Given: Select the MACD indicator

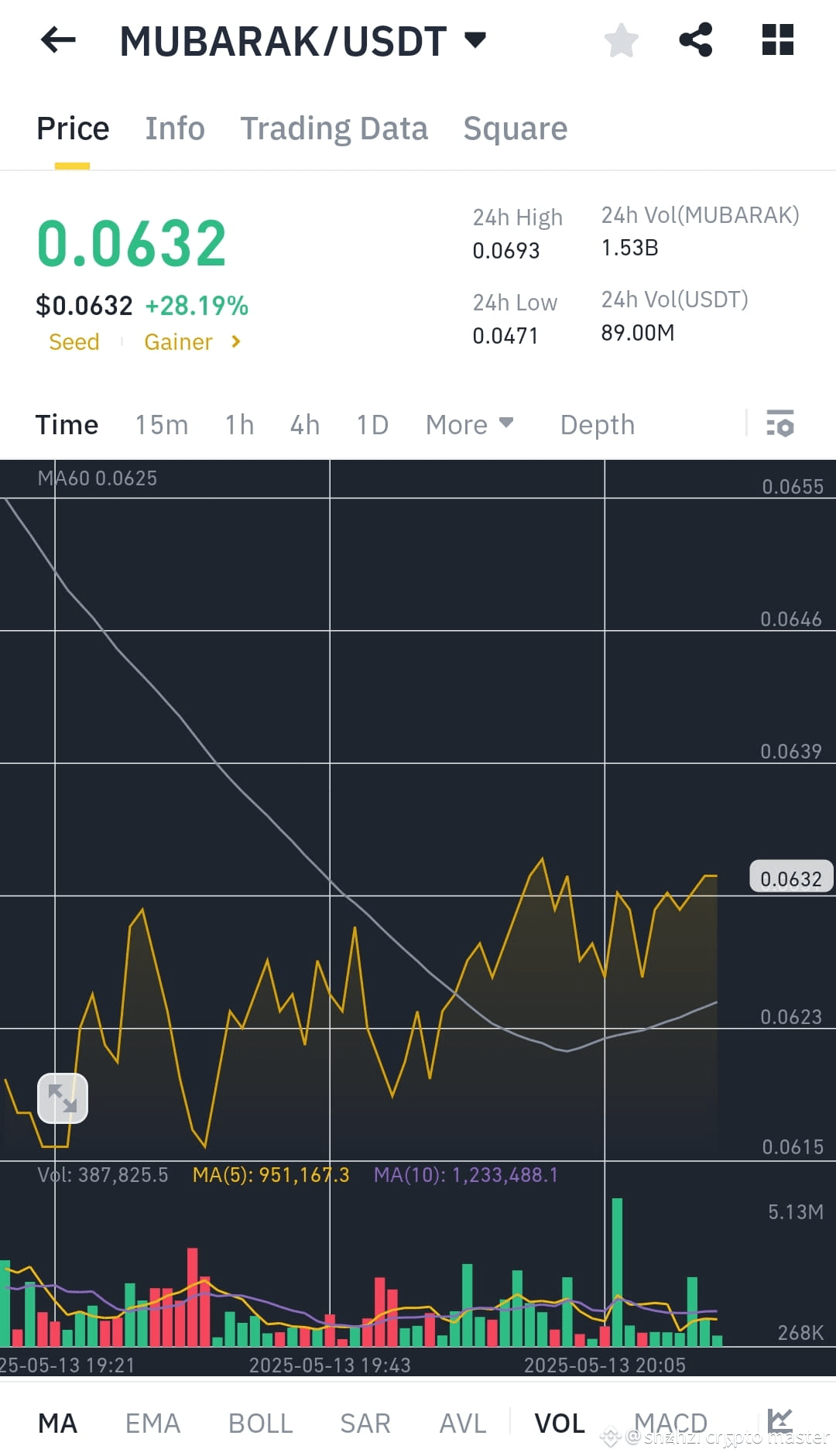Looking at the screenshot, I should coord(672,1423).
